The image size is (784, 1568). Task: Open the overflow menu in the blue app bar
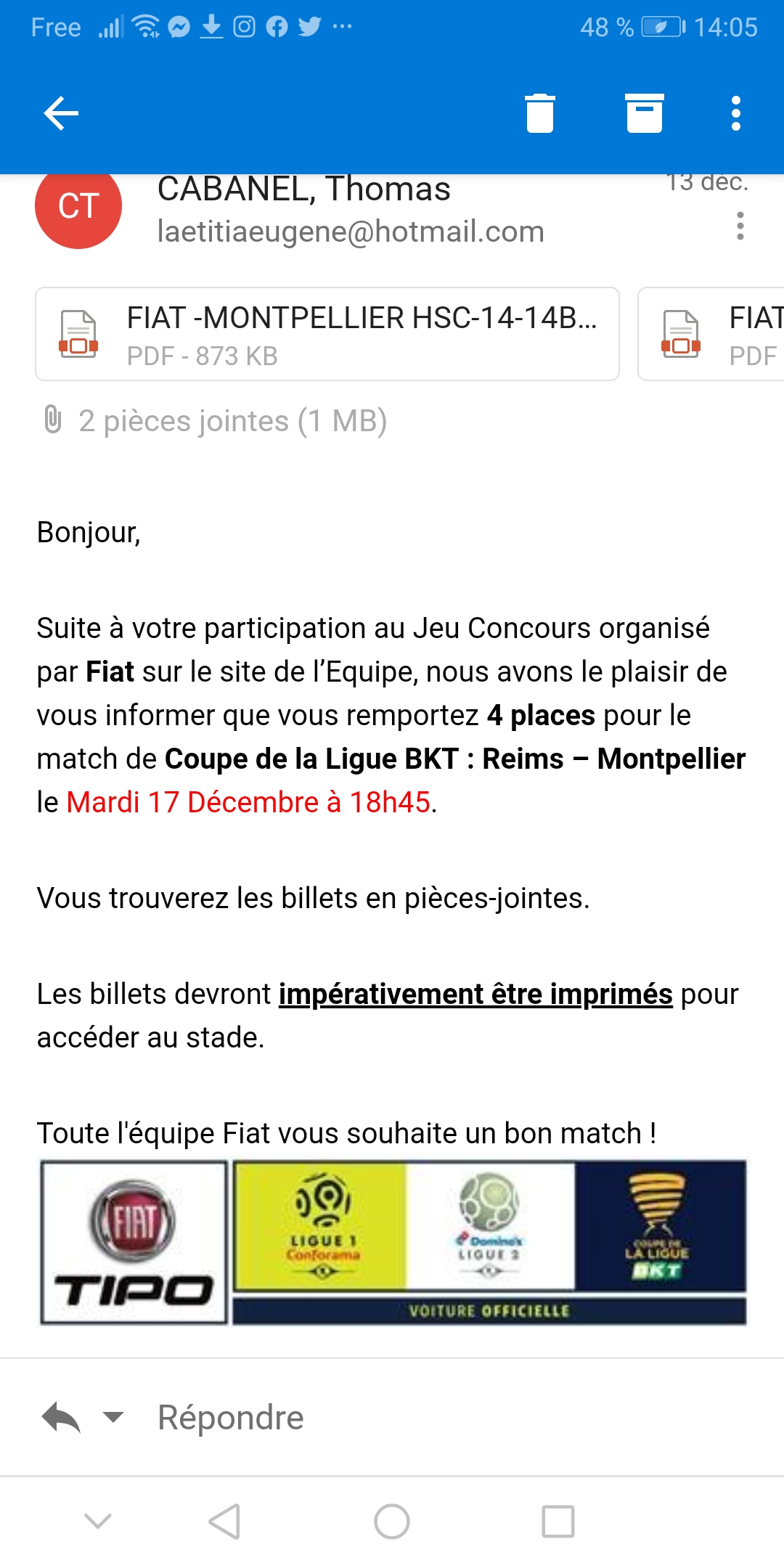[x=736, y=113]
